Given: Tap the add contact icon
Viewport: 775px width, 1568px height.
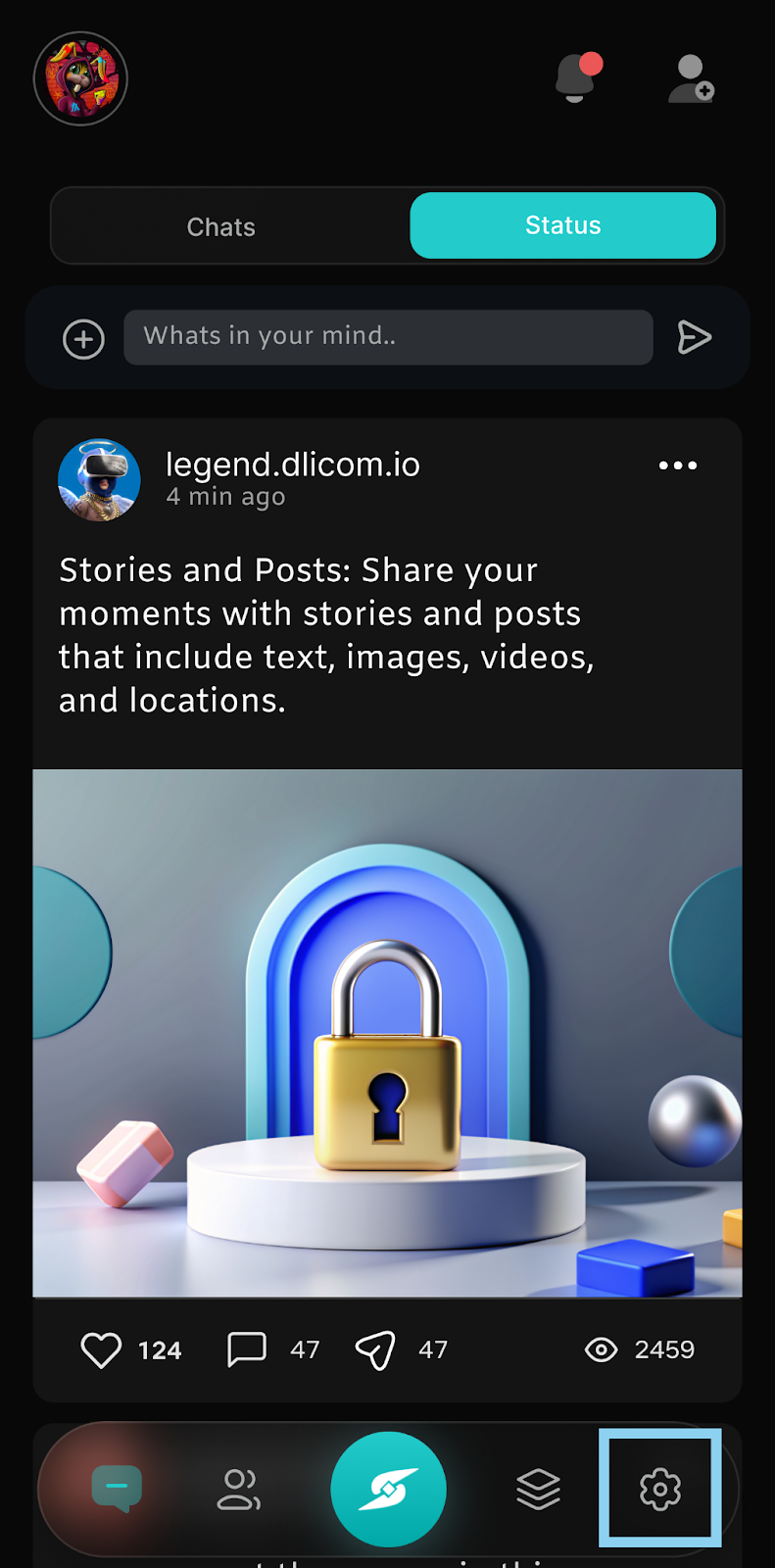Looking at the screenshot, I should 691,79.
